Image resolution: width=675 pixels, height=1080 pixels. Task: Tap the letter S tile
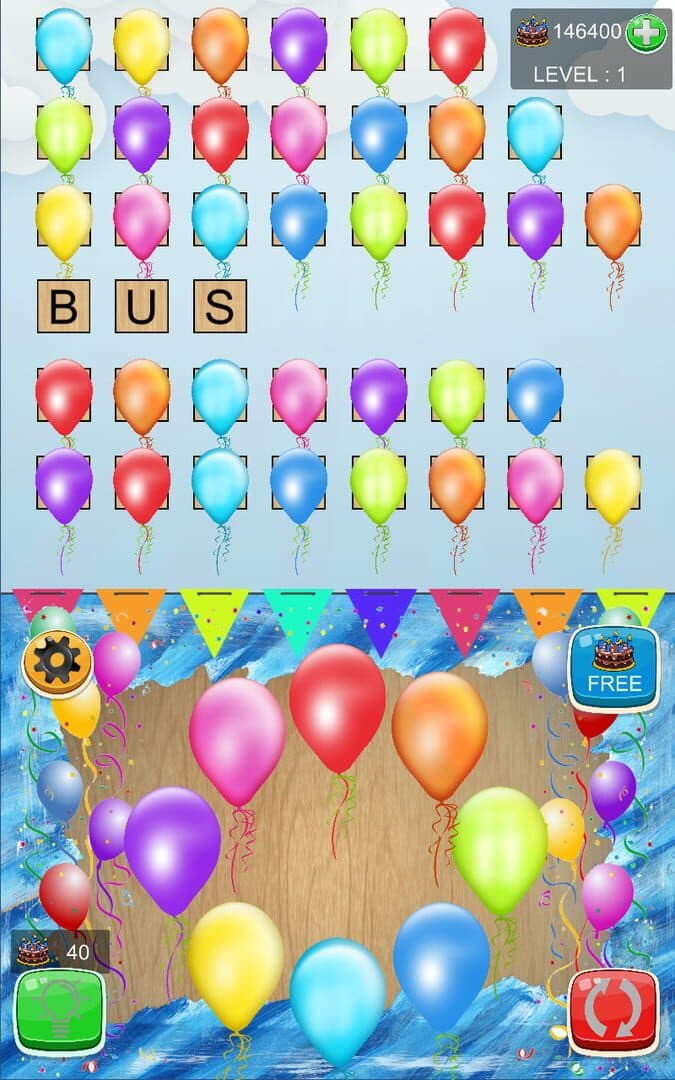[x=220, y=306]
